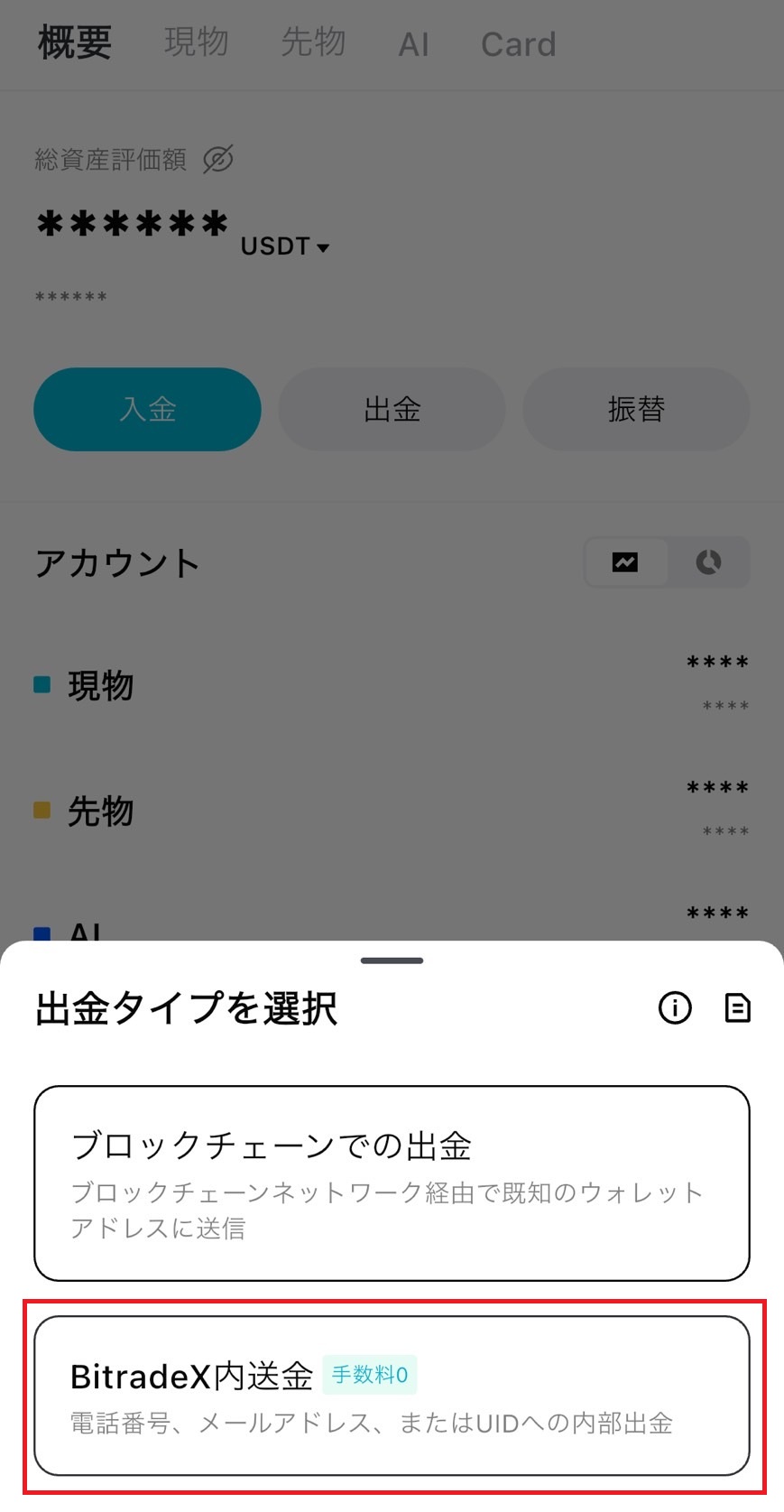Tap the 振替 transfer button
The width and height of the screenshot is (784, 1512).
[x=636, y=409]
